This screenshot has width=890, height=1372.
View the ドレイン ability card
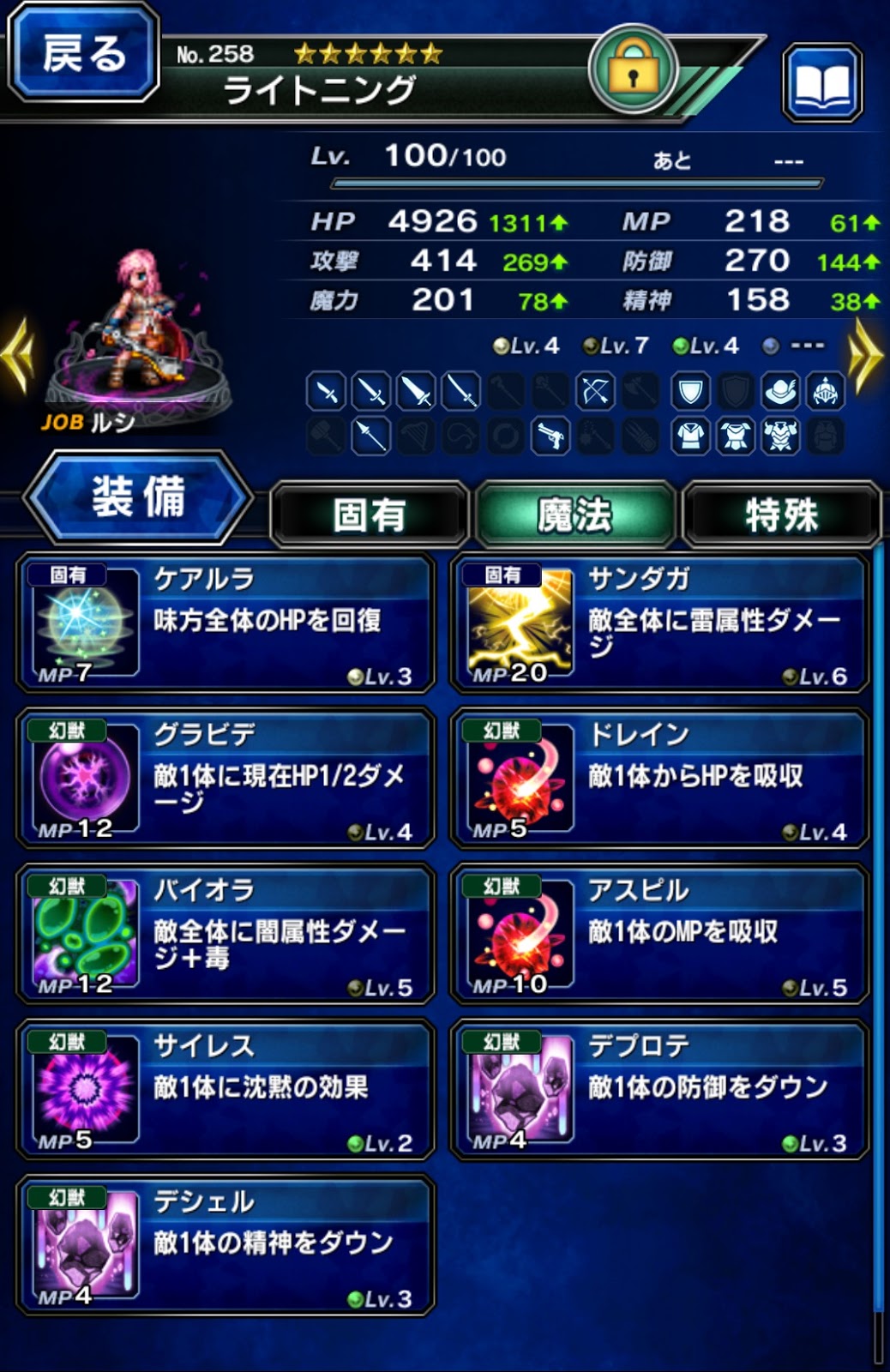(659, 779)
